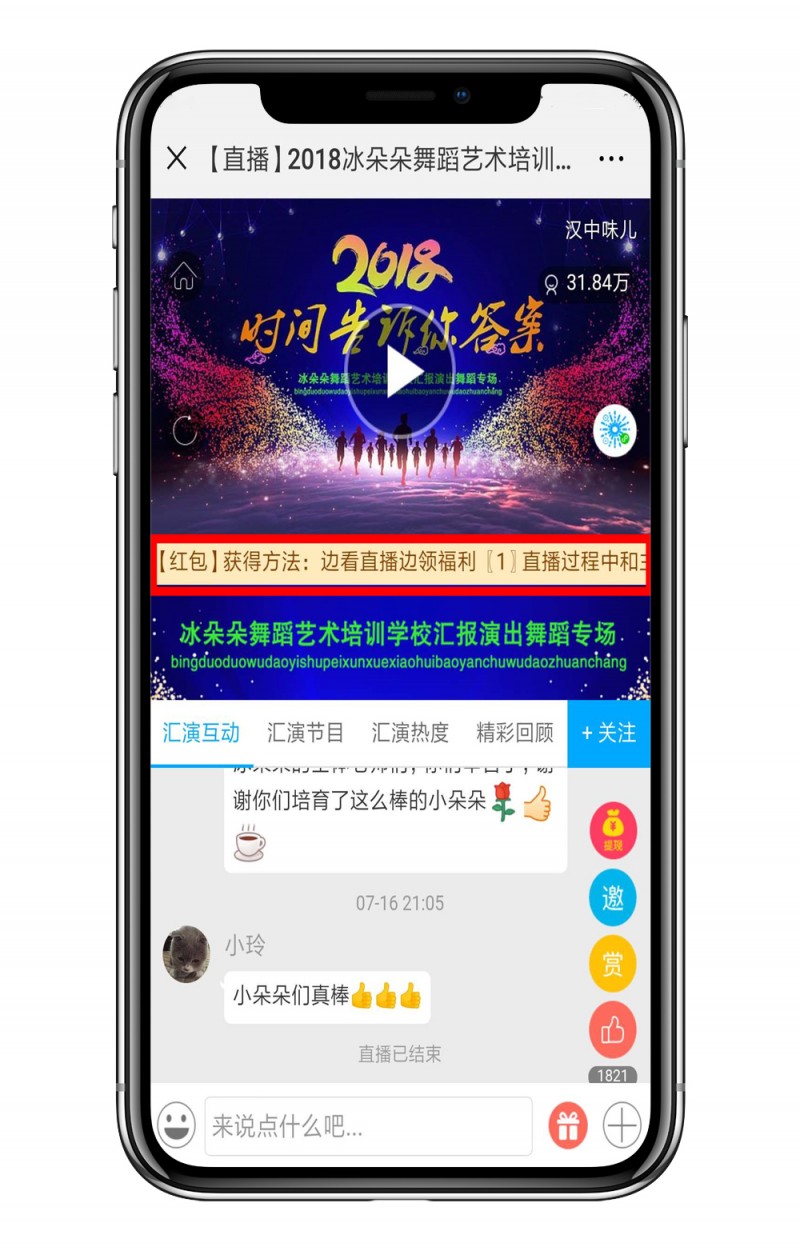Tap the blue 邀 invite button

tap(612, 897)
